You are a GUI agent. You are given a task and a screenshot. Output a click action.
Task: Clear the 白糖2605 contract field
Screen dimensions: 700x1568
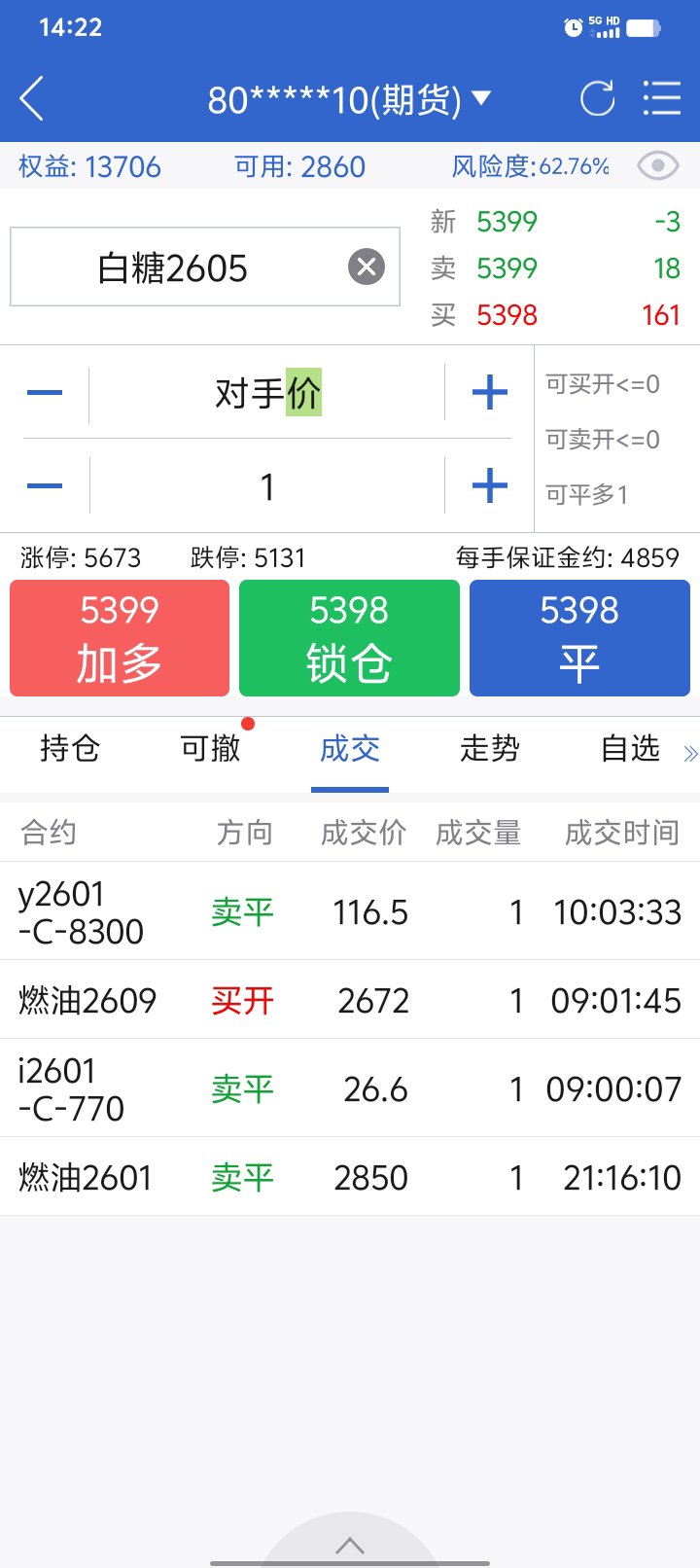tap(367, 267)
